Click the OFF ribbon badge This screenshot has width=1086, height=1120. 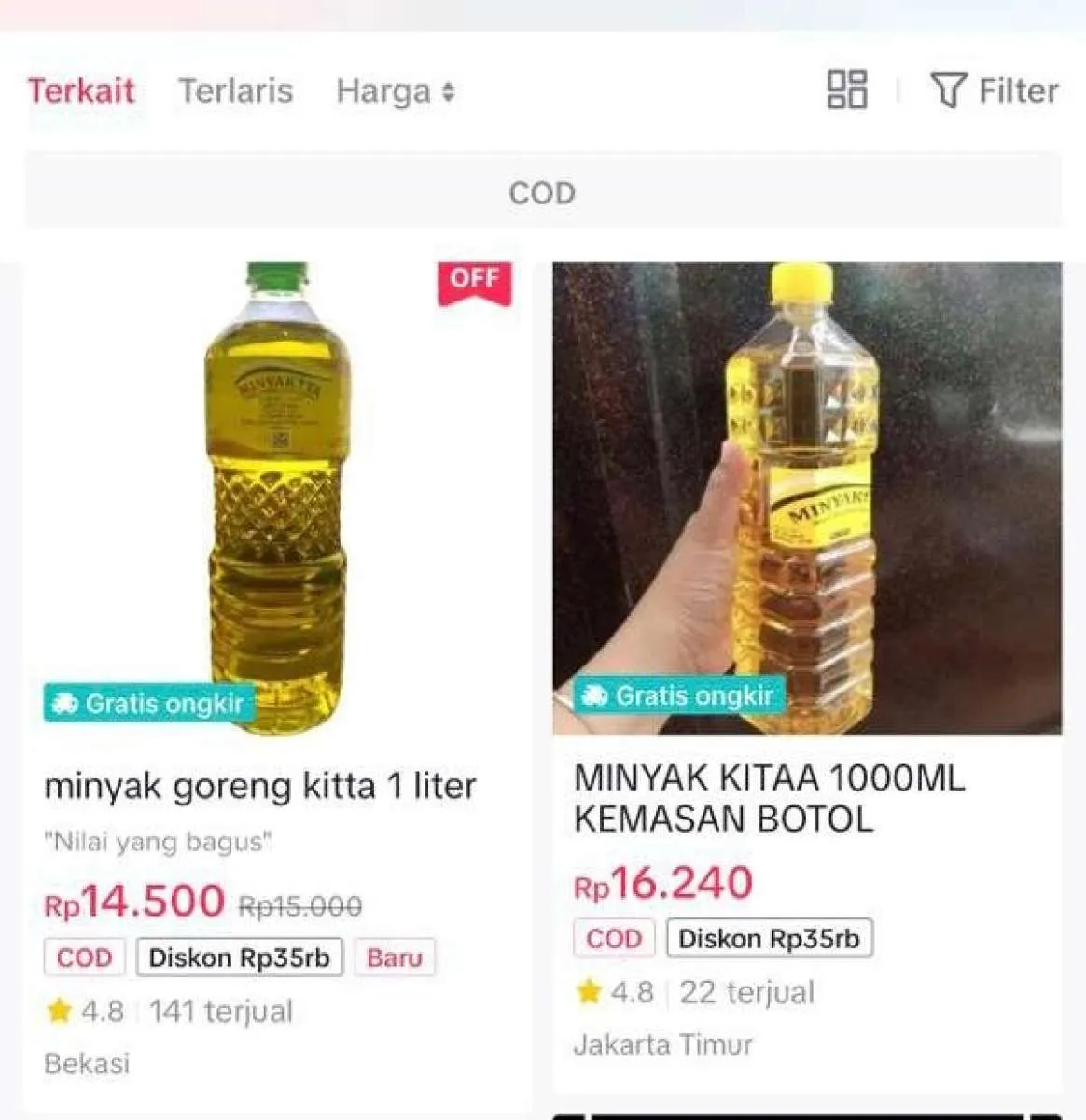(x=477, y=280)
